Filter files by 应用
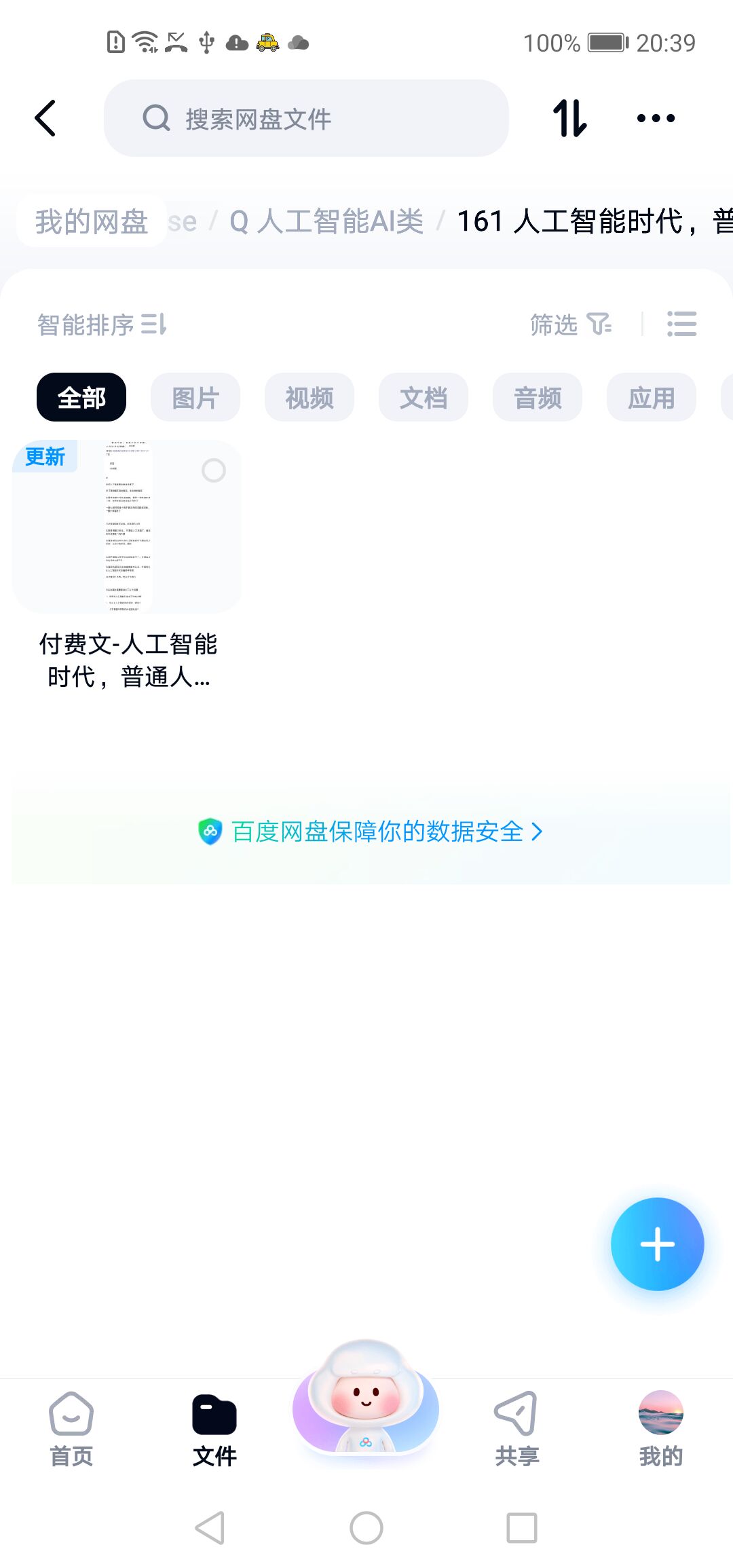Viewport: 733px width, 1568px height. pyautogui.click(x=652, y=397)
